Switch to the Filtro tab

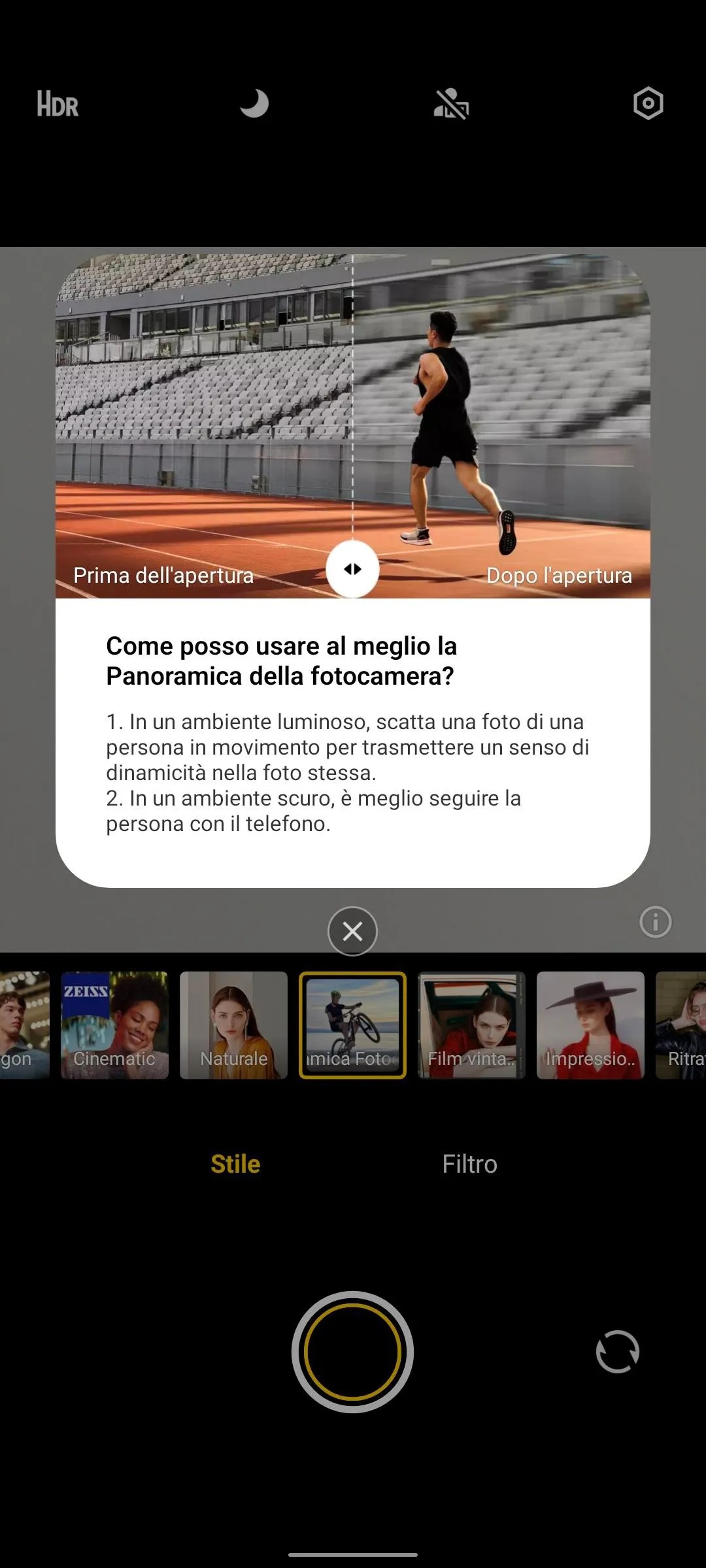pos(469,1164)
